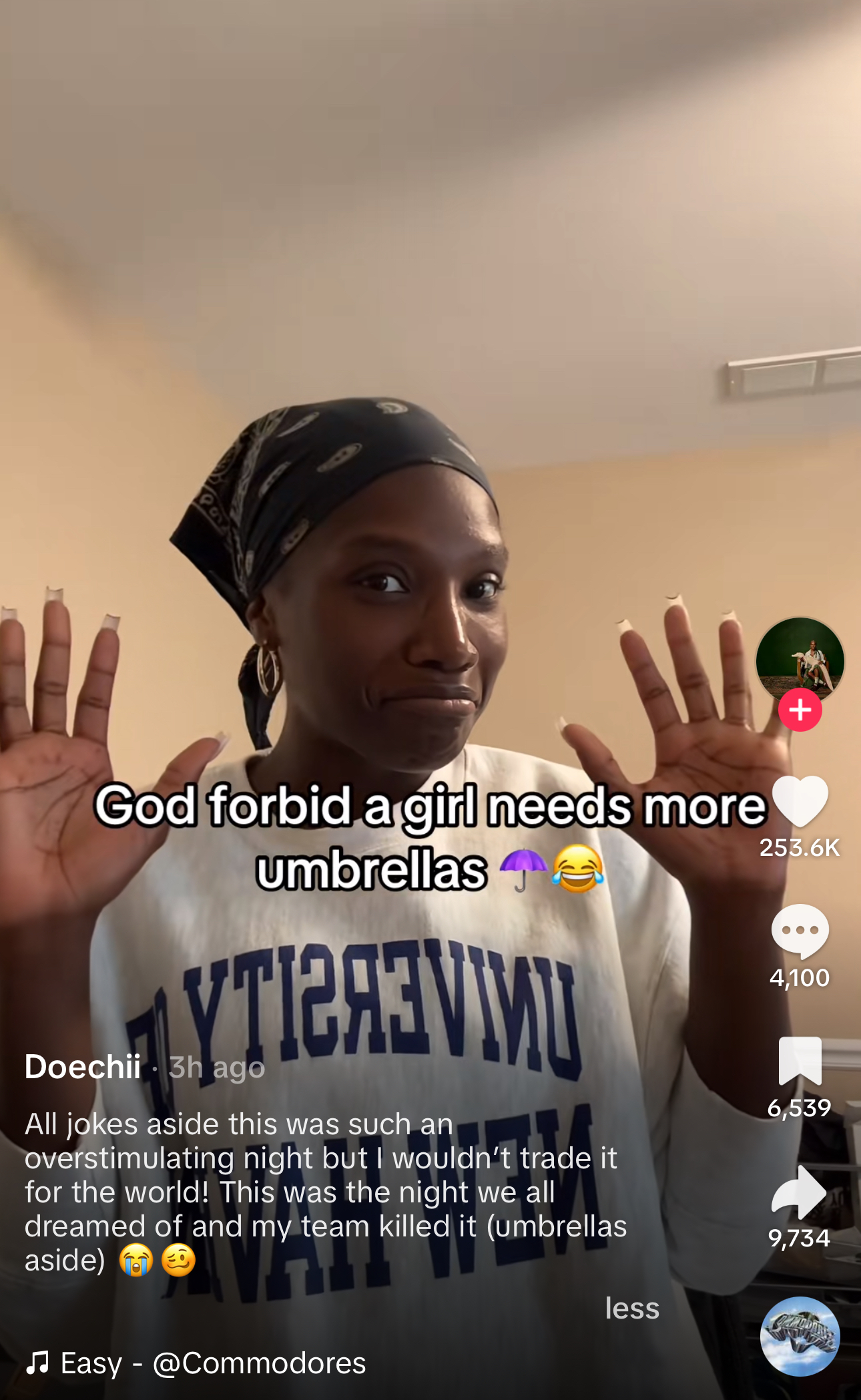Open the spinning sound disc

click(x=800, y=1337)
